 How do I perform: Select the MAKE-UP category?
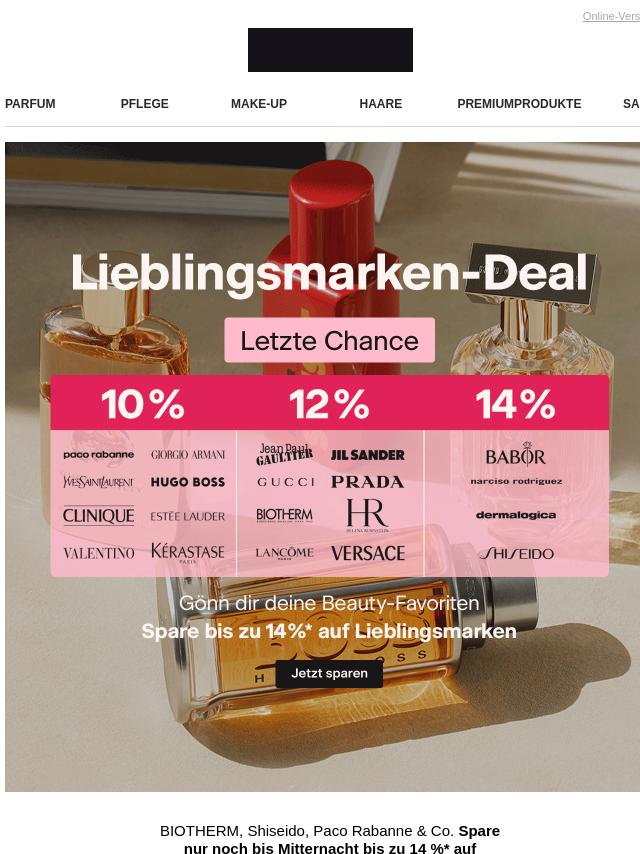coord(258,104)
